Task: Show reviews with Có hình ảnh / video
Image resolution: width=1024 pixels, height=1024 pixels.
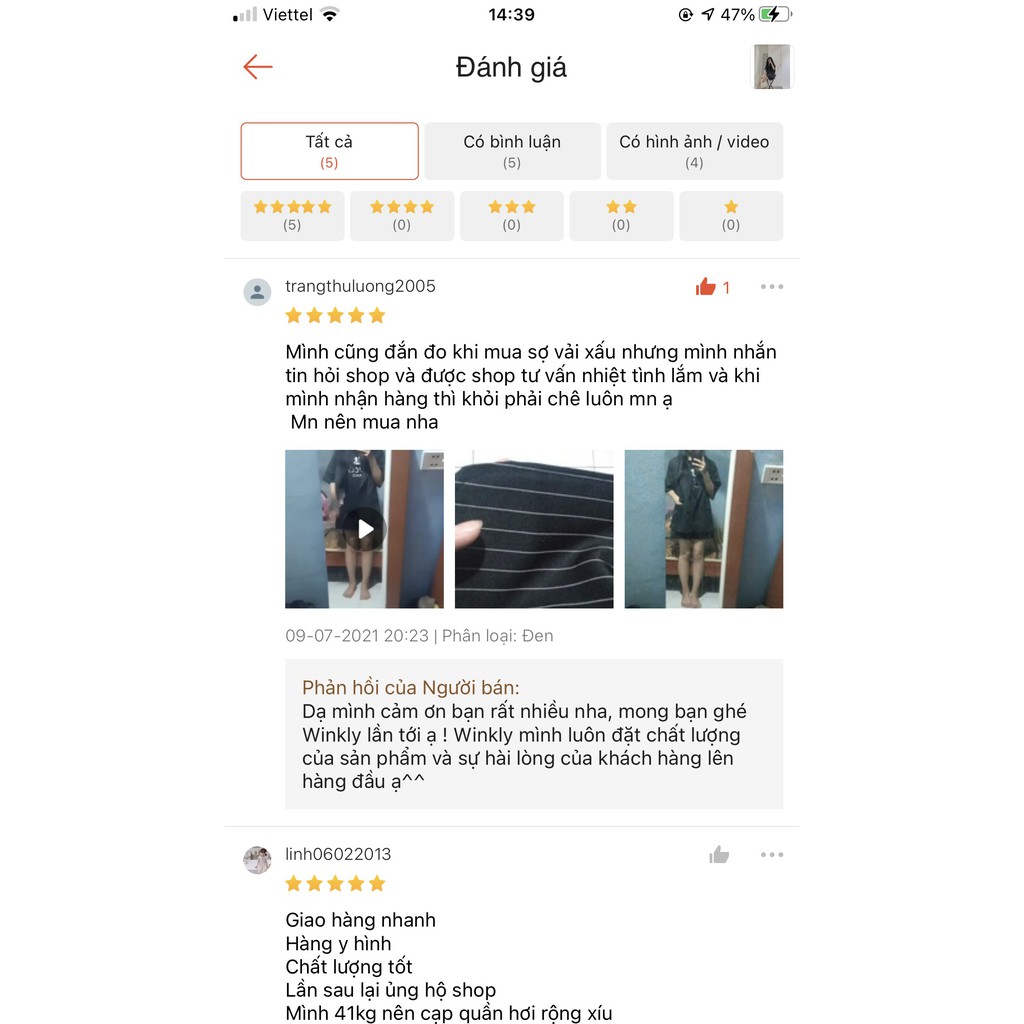Action: [694, 151]
